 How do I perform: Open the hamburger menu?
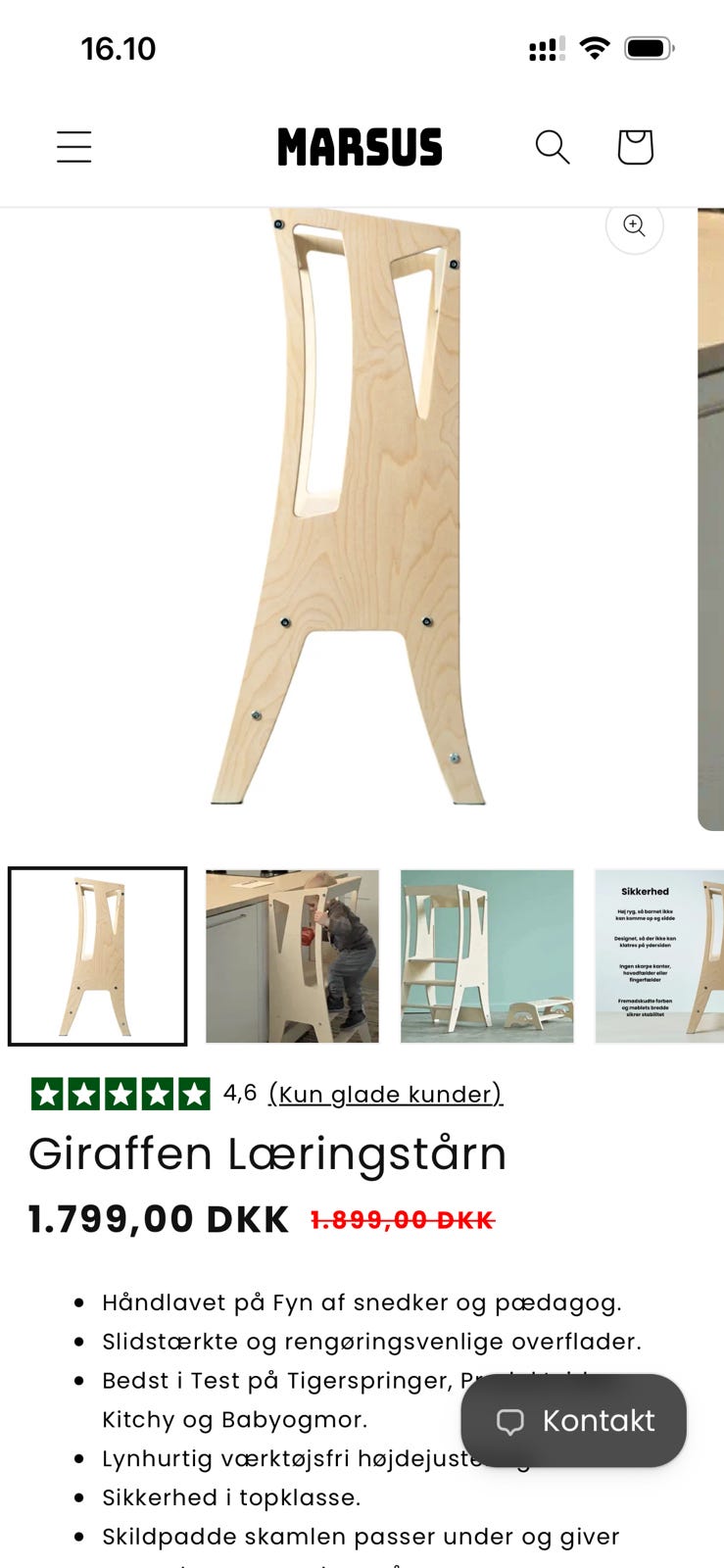coord(73,147)
